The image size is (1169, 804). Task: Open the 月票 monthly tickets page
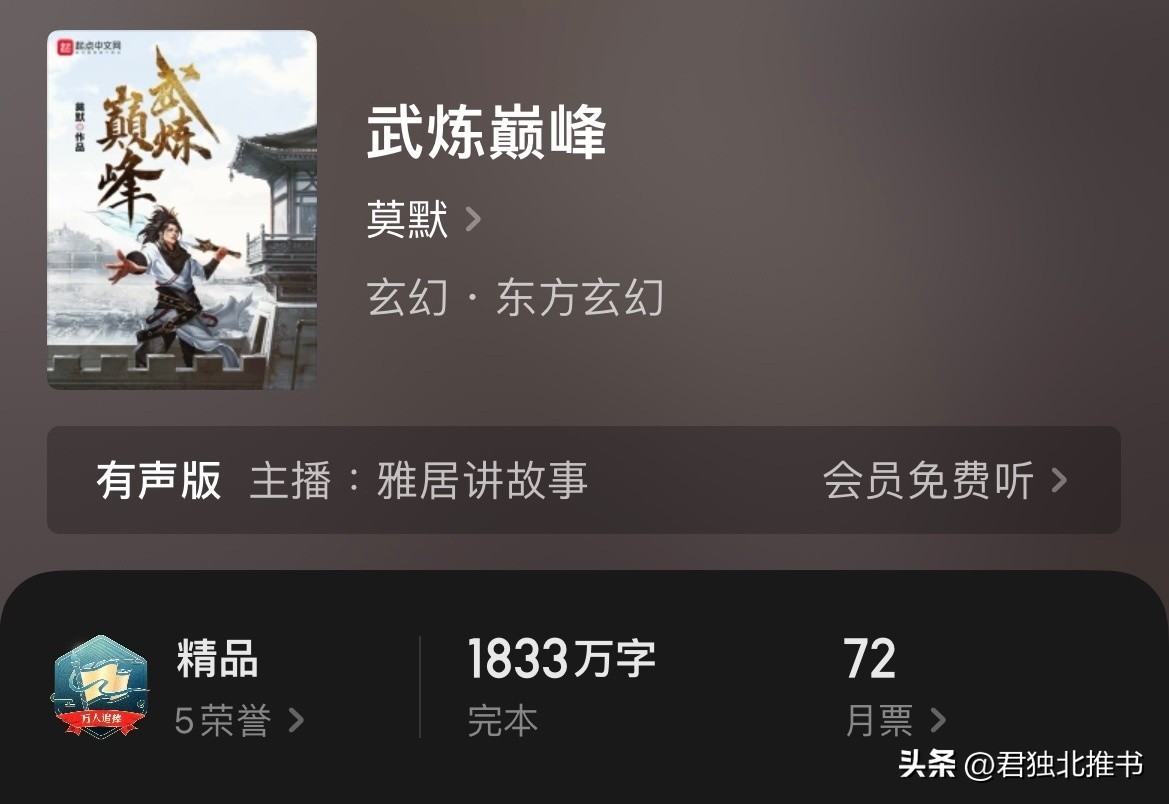pos(894,720)
